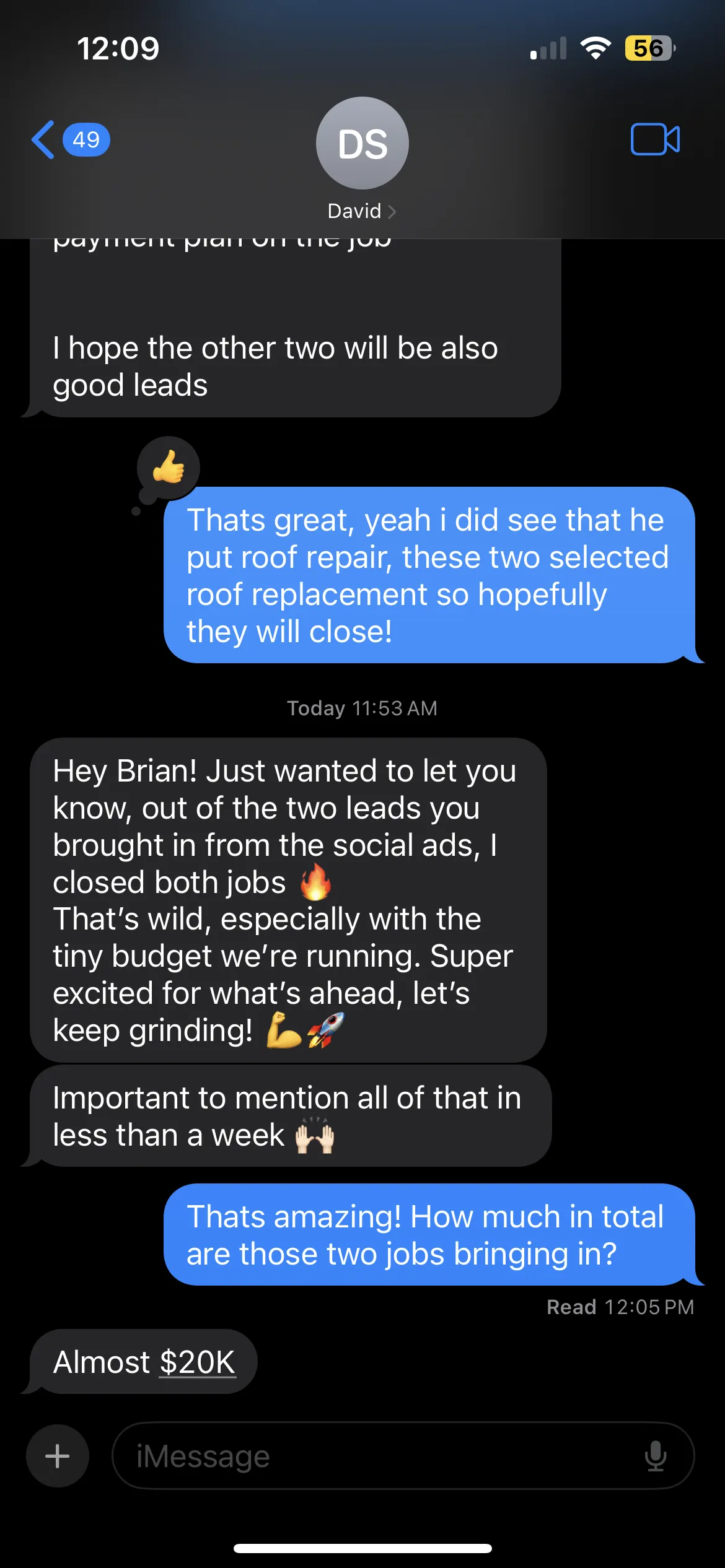Go back to the messages list
725x1568 pixels.
pos(69,139)
